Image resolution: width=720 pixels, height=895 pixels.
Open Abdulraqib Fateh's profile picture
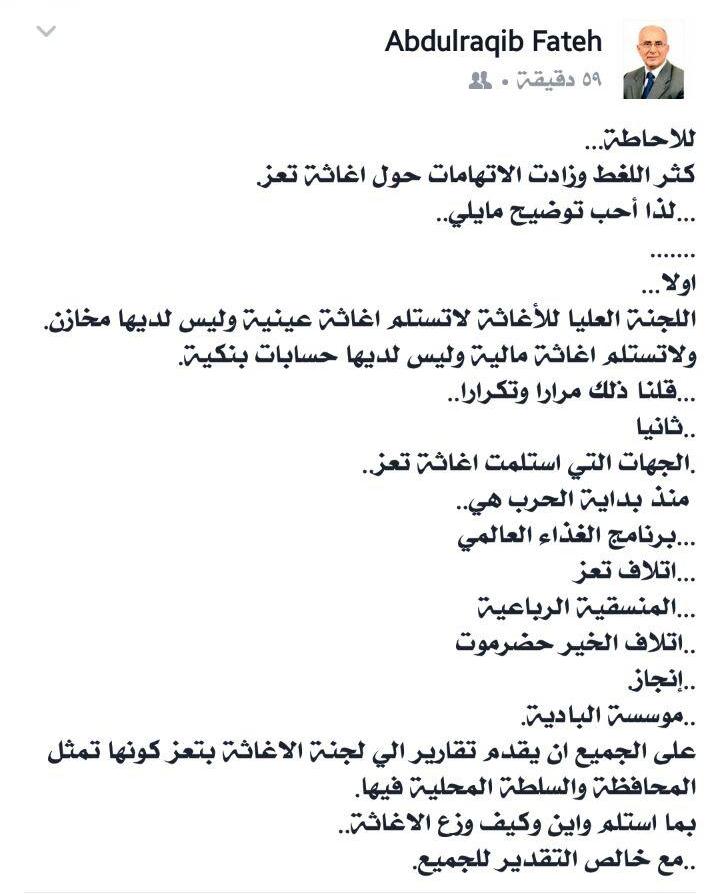(x=653, y=62)
